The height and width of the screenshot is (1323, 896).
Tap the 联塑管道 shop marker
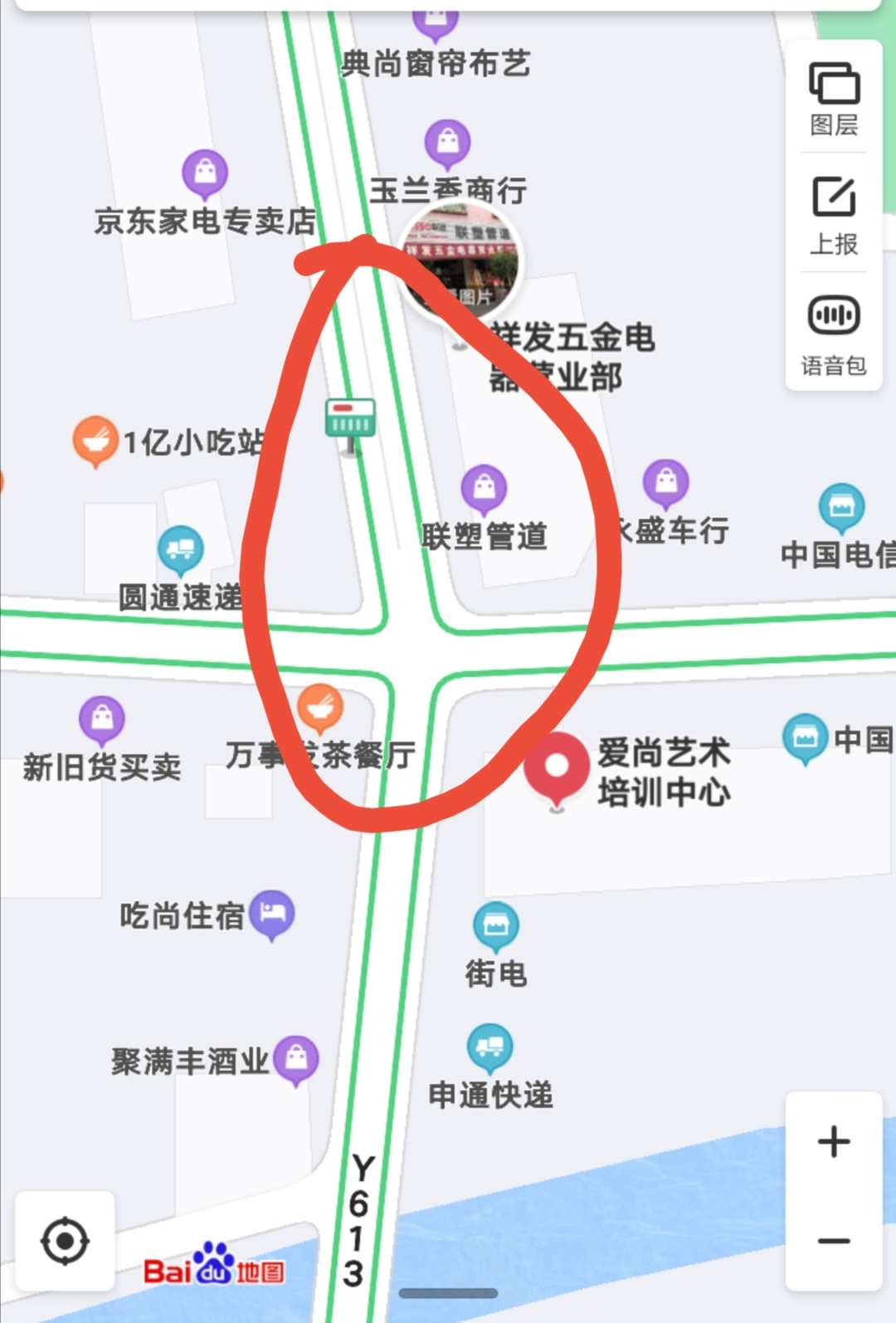point(485,488)
